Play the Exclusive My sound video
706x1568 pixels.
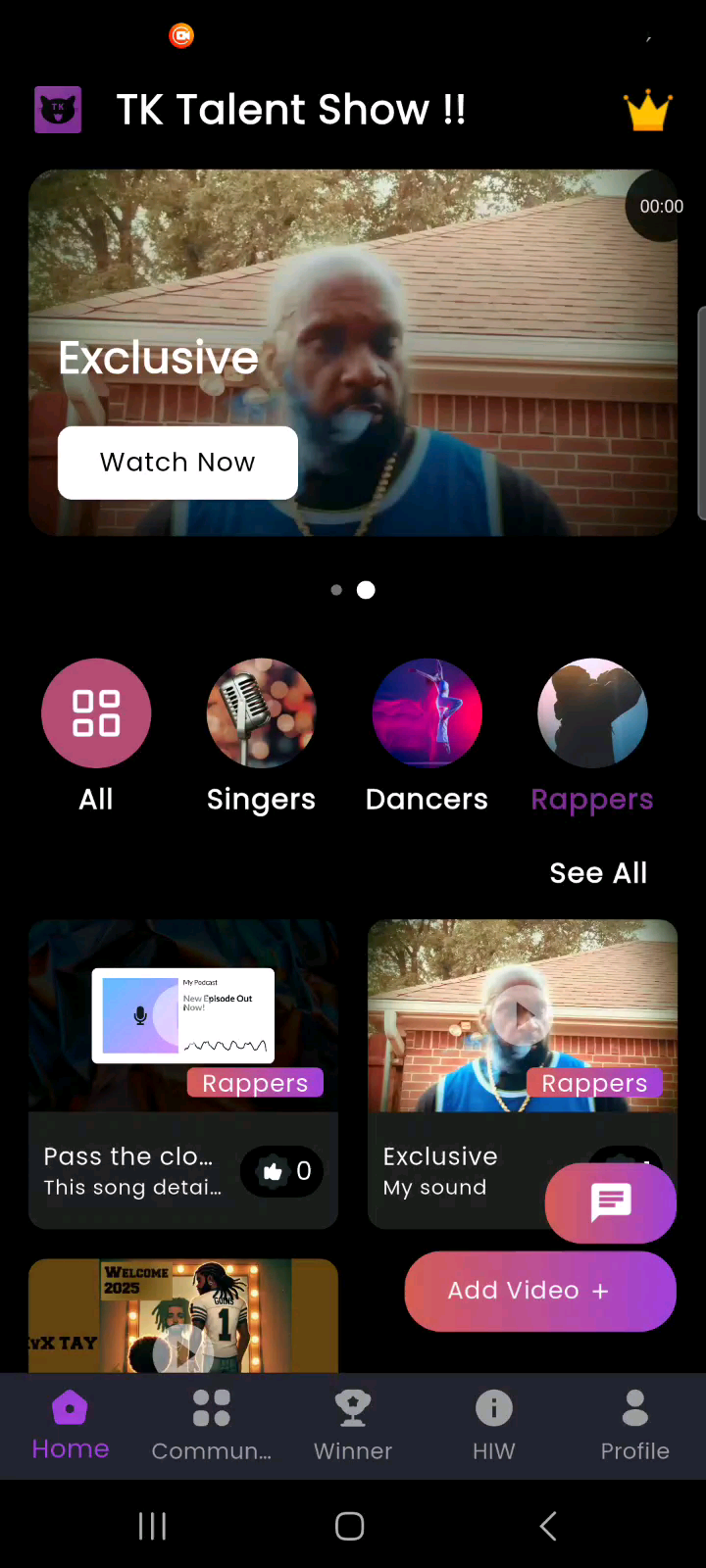520,1016
